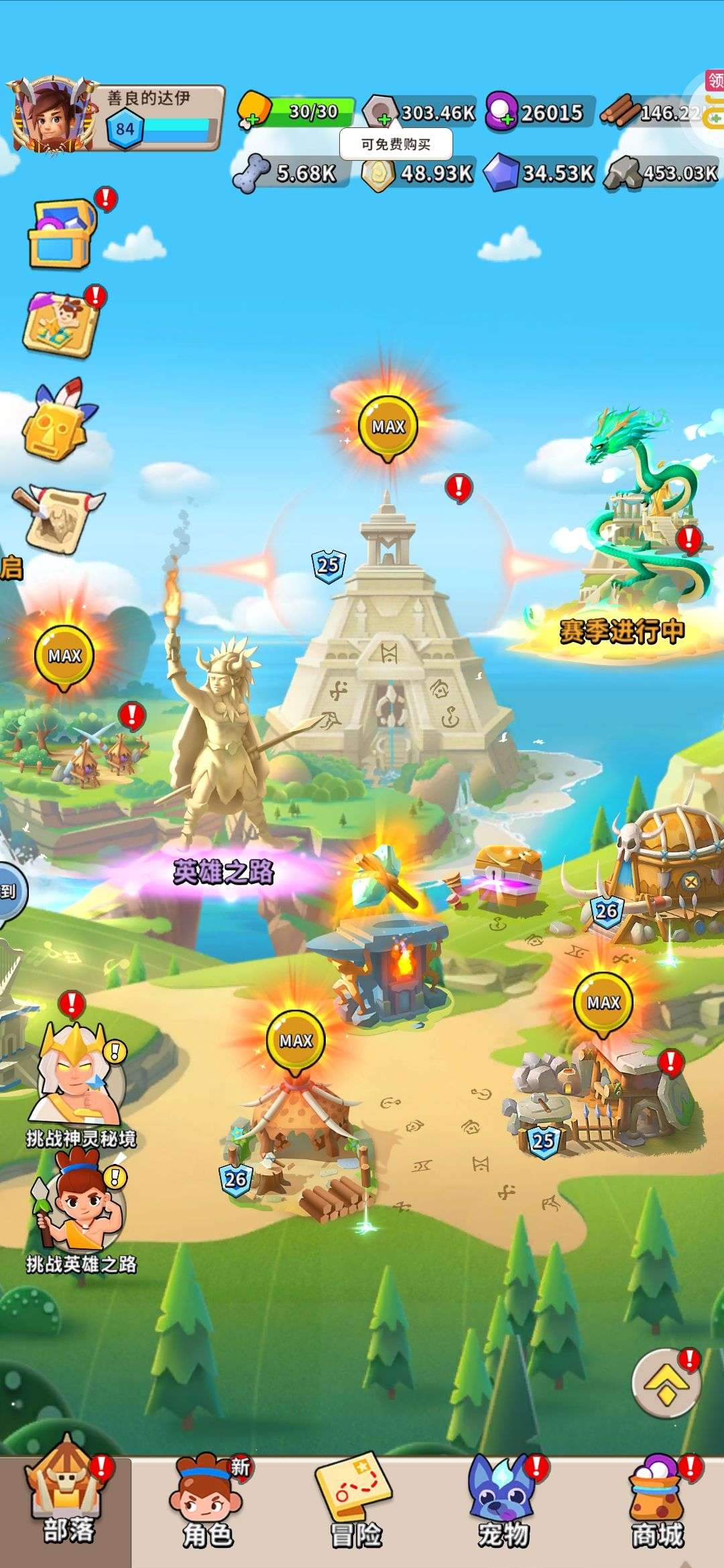The image size is (724, 1568).
Task: Open the central pyramid temple
Action: coord(389,657)
